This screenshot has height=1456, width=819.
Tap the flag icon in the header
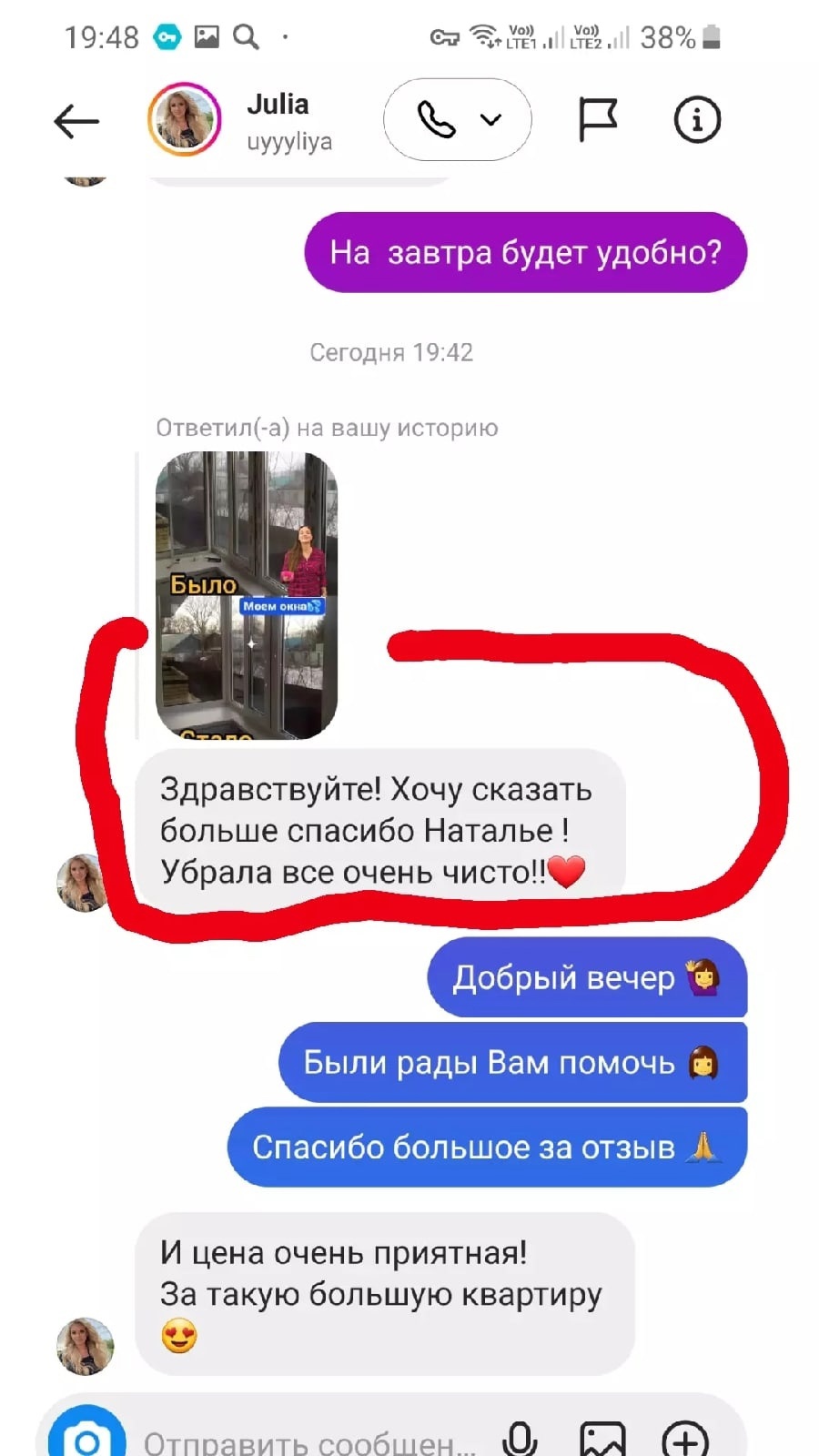(x=598, y=120)
